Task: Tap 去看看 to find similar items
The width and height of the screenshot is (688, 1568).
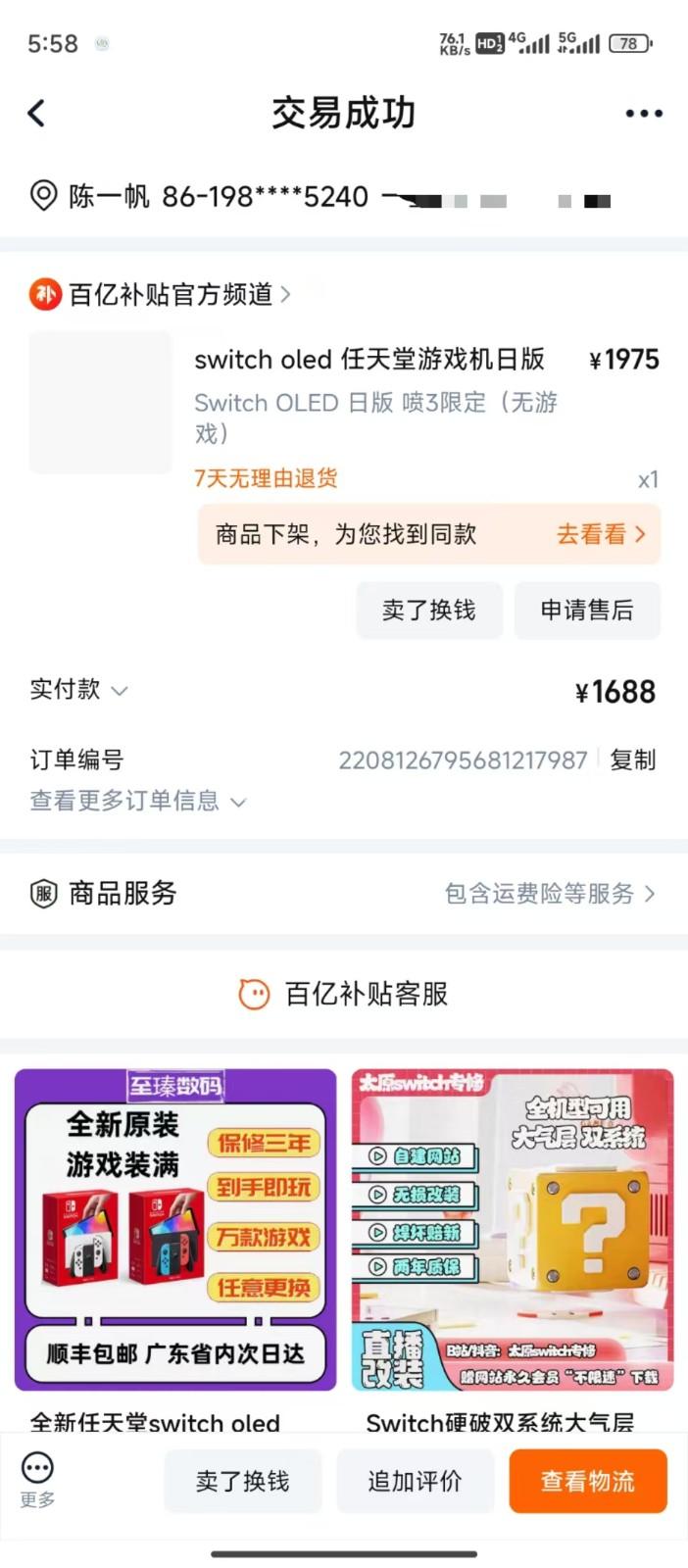Action: coord(600,534)
